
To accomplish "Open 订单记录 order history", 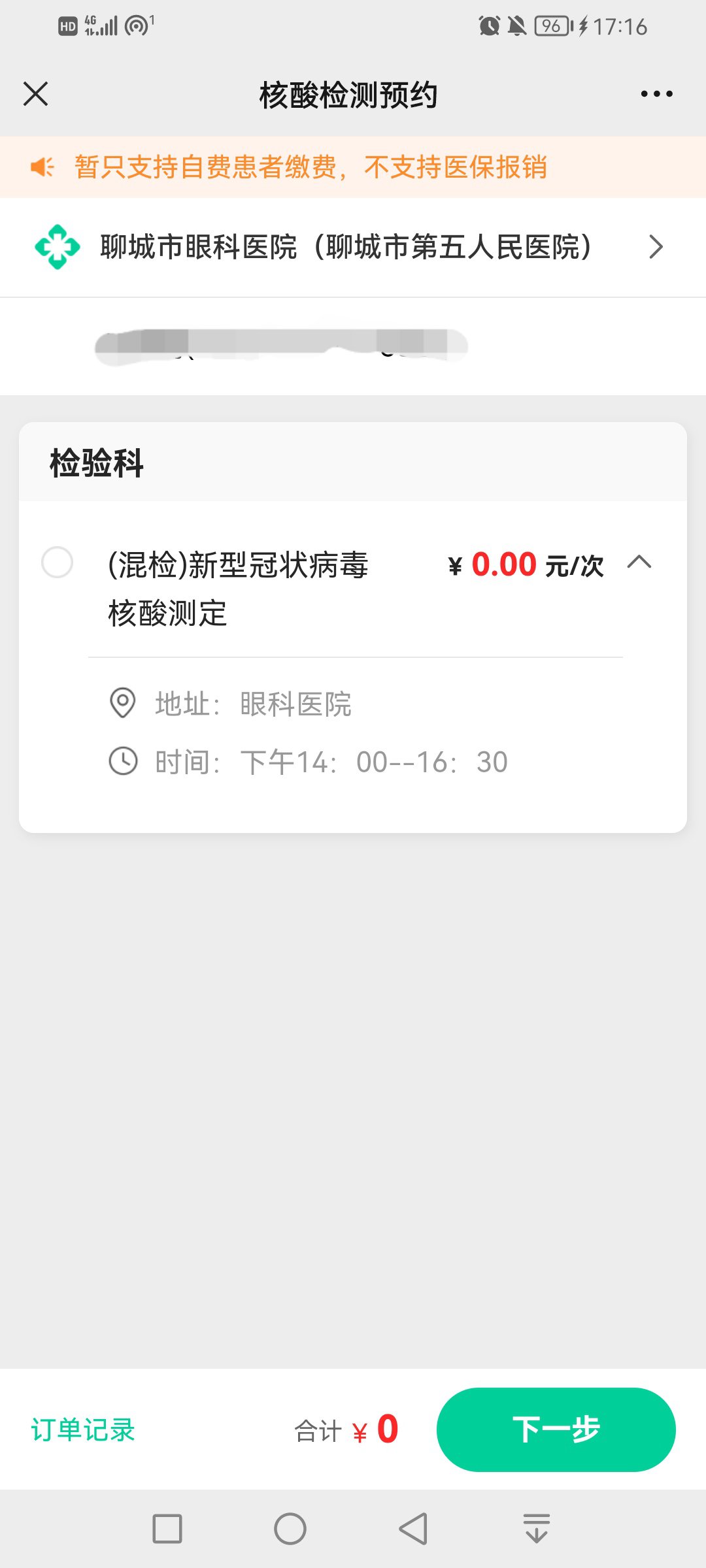I will (x=83, y=1429).
